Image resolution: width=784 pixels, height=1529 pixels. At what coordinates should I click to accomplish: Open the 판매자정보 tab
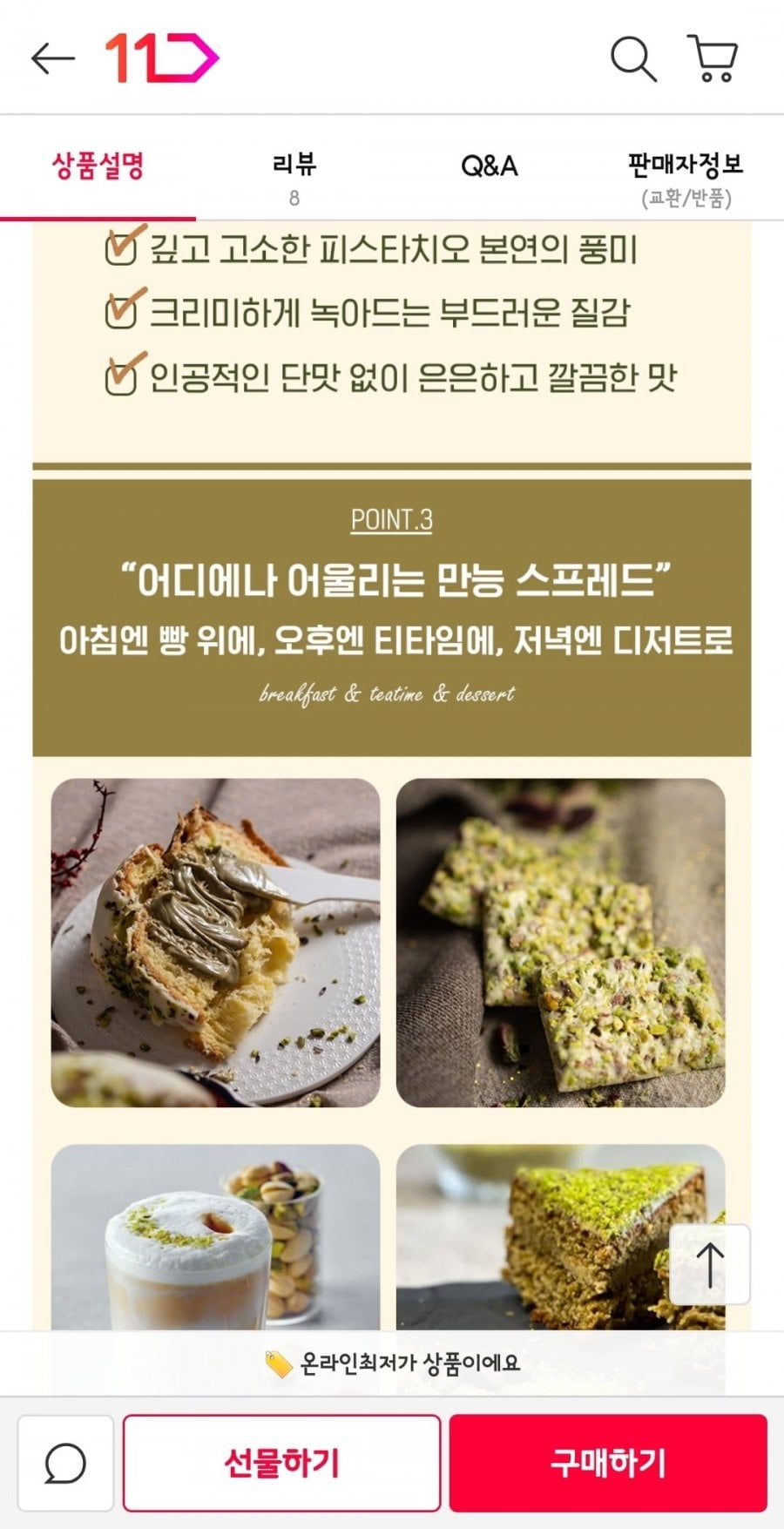pos(686,178)
